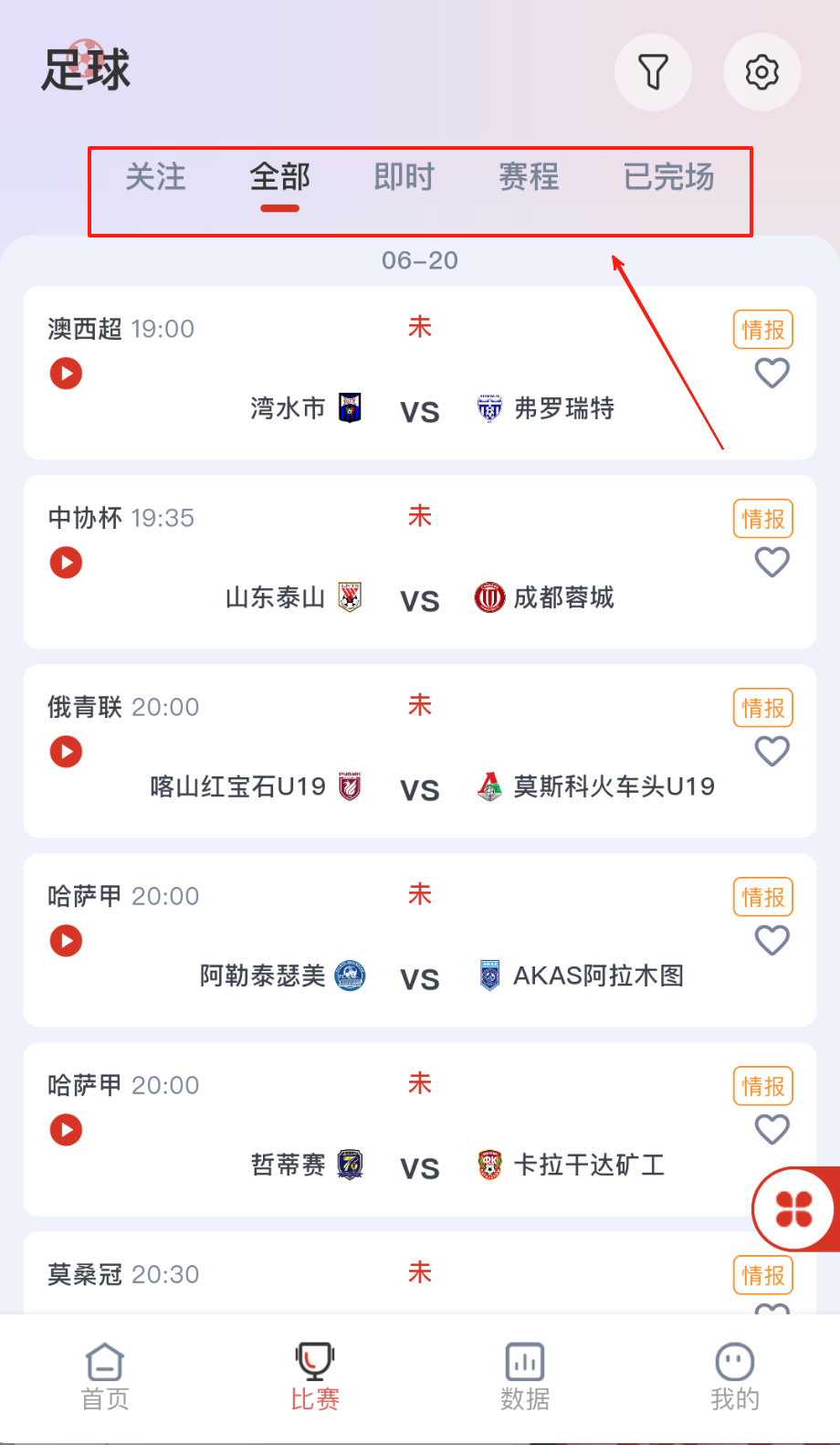Image resolution: width=840 pixels, height=1445 pixels.
Task: Open the red floating clover button
Action: pos(793,1209)
